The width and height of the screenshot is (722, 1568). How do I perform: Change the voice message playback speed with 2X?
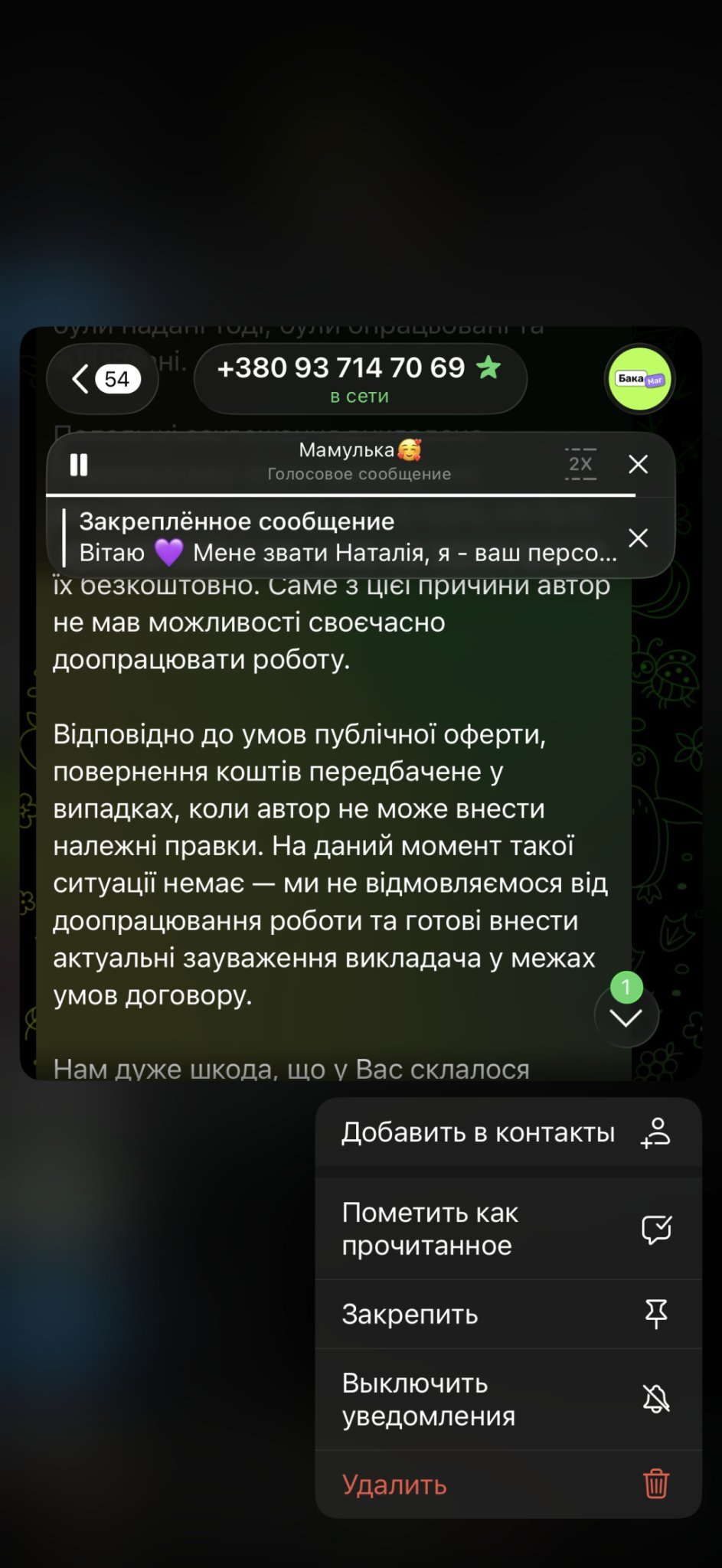tap(580, 464)
